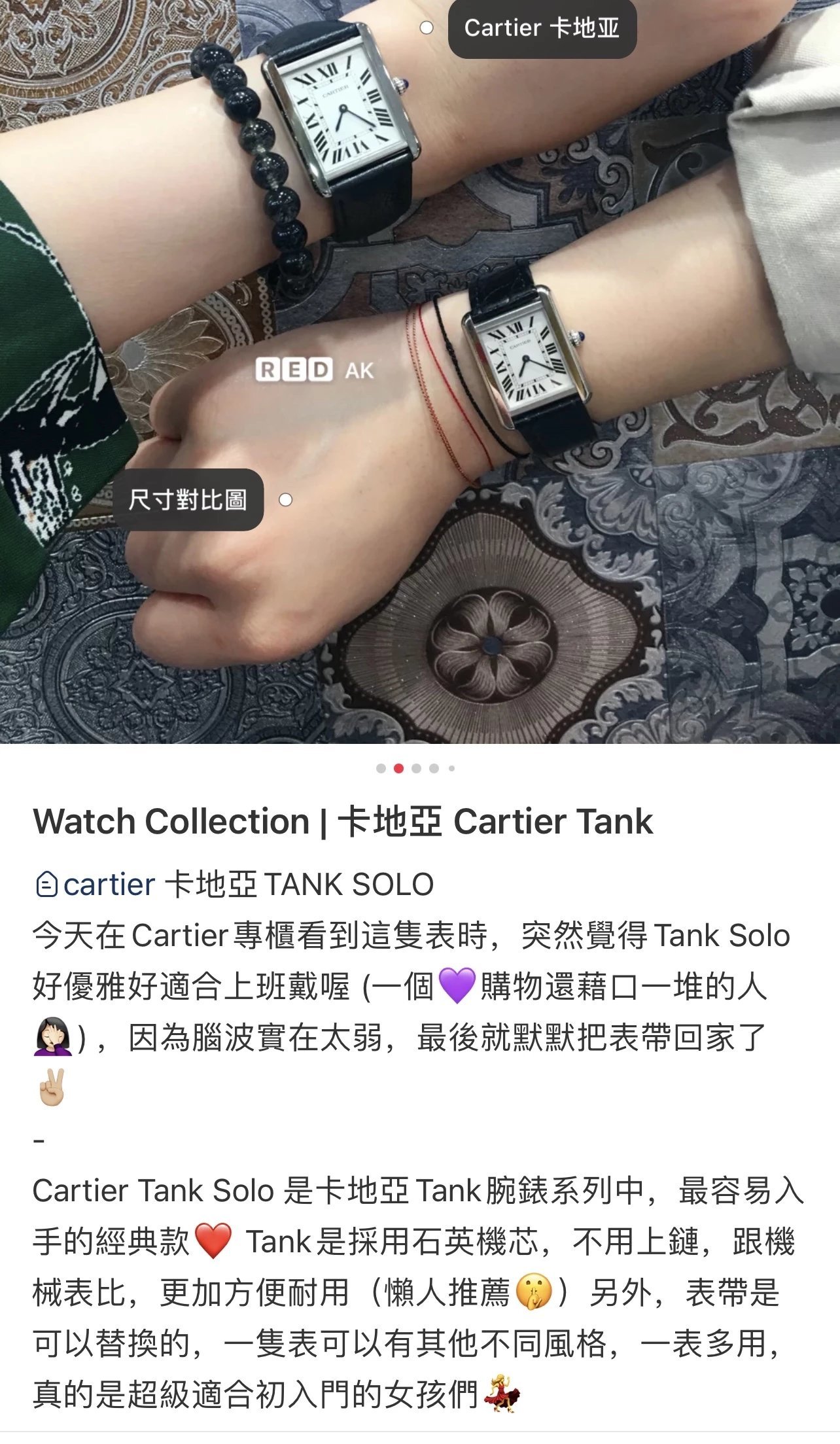The height and width of the screenshot is (1444, 840).
Task: Tap the 尺寸對比圖 photo tag
Action: [x=188, y=500]
